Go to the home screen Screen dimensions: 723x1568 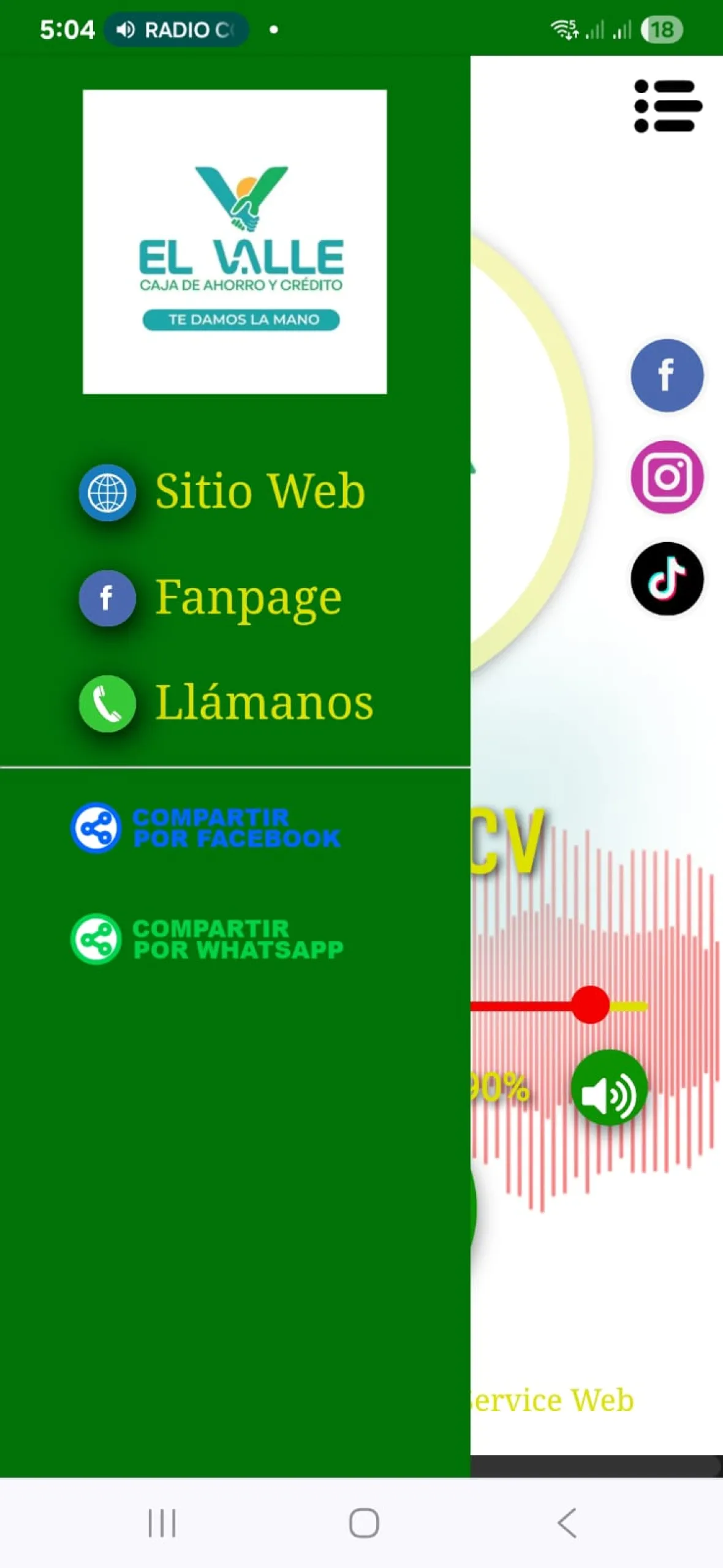[363, 1523]
